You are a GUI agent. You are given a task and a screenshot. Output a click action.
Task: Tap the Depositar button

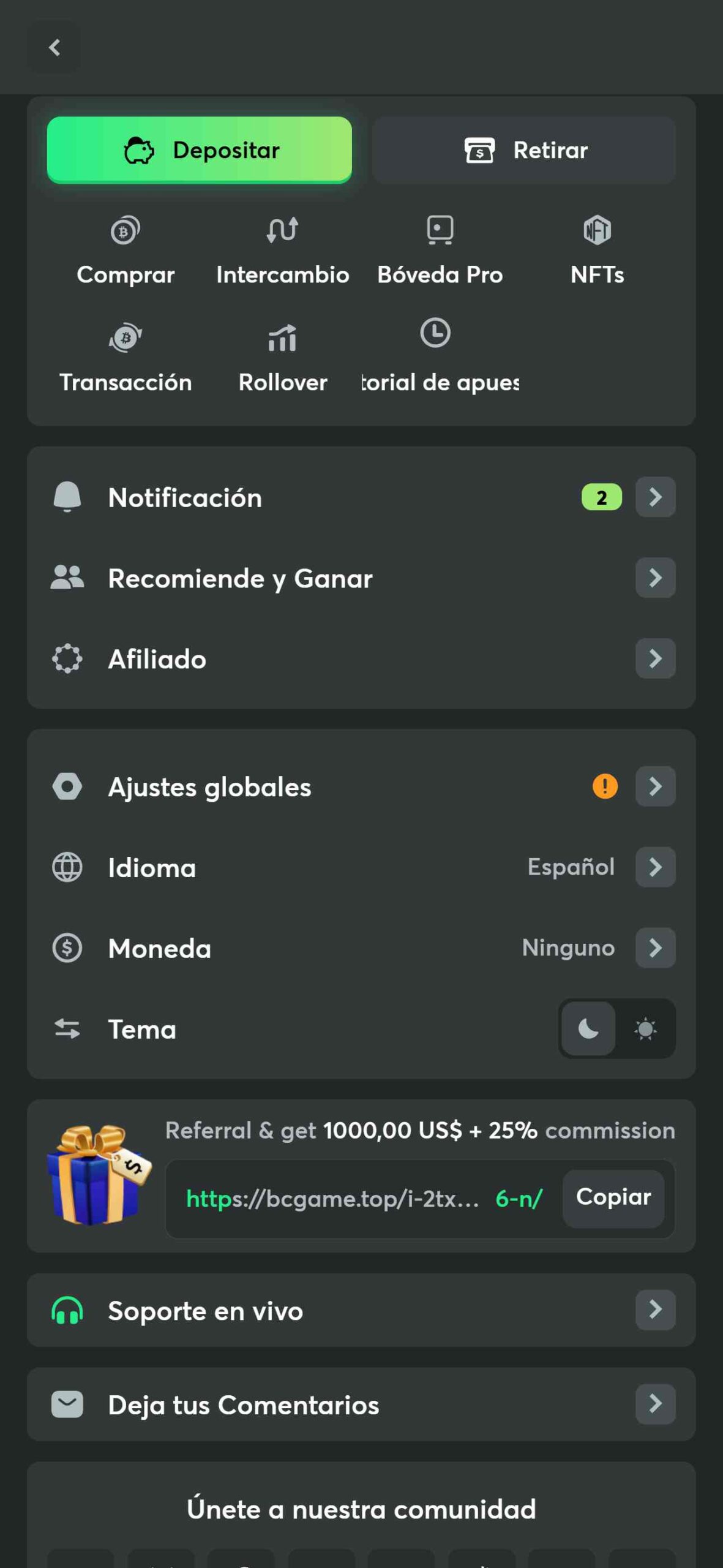(200, 150)
